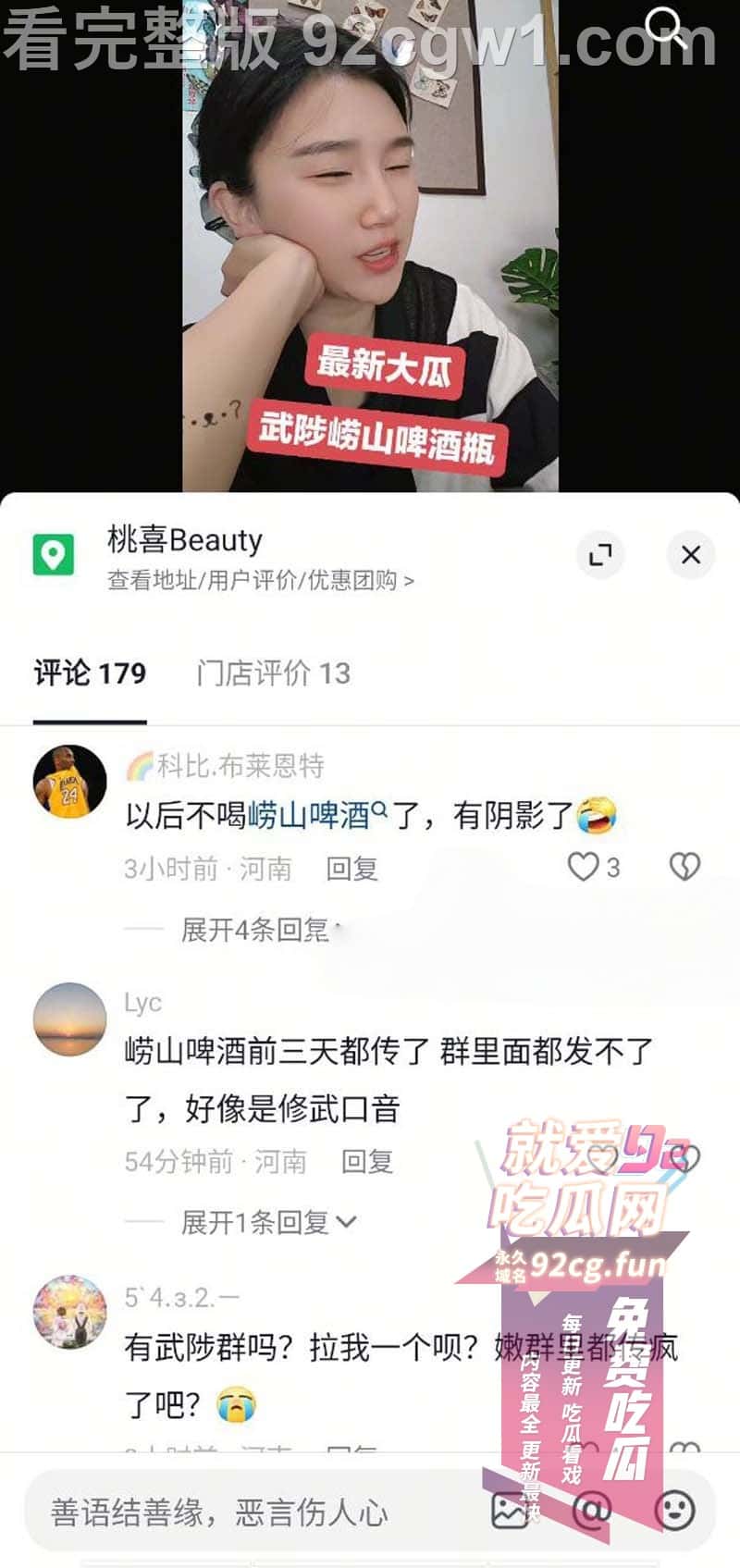Like 科比.布莱恩特's comment
Viewport: 740px width, 1568px height.
click(x=585, y=867)
